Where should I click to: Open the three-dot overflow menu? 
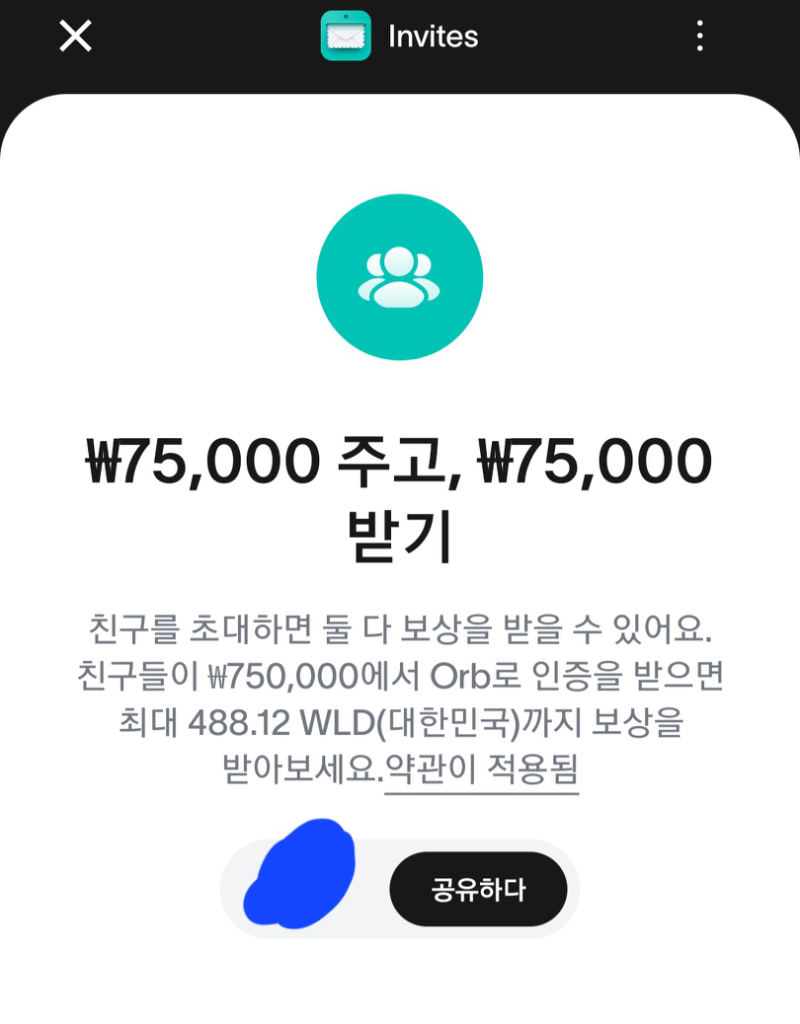pyautogui.click(x=700, y=37)
